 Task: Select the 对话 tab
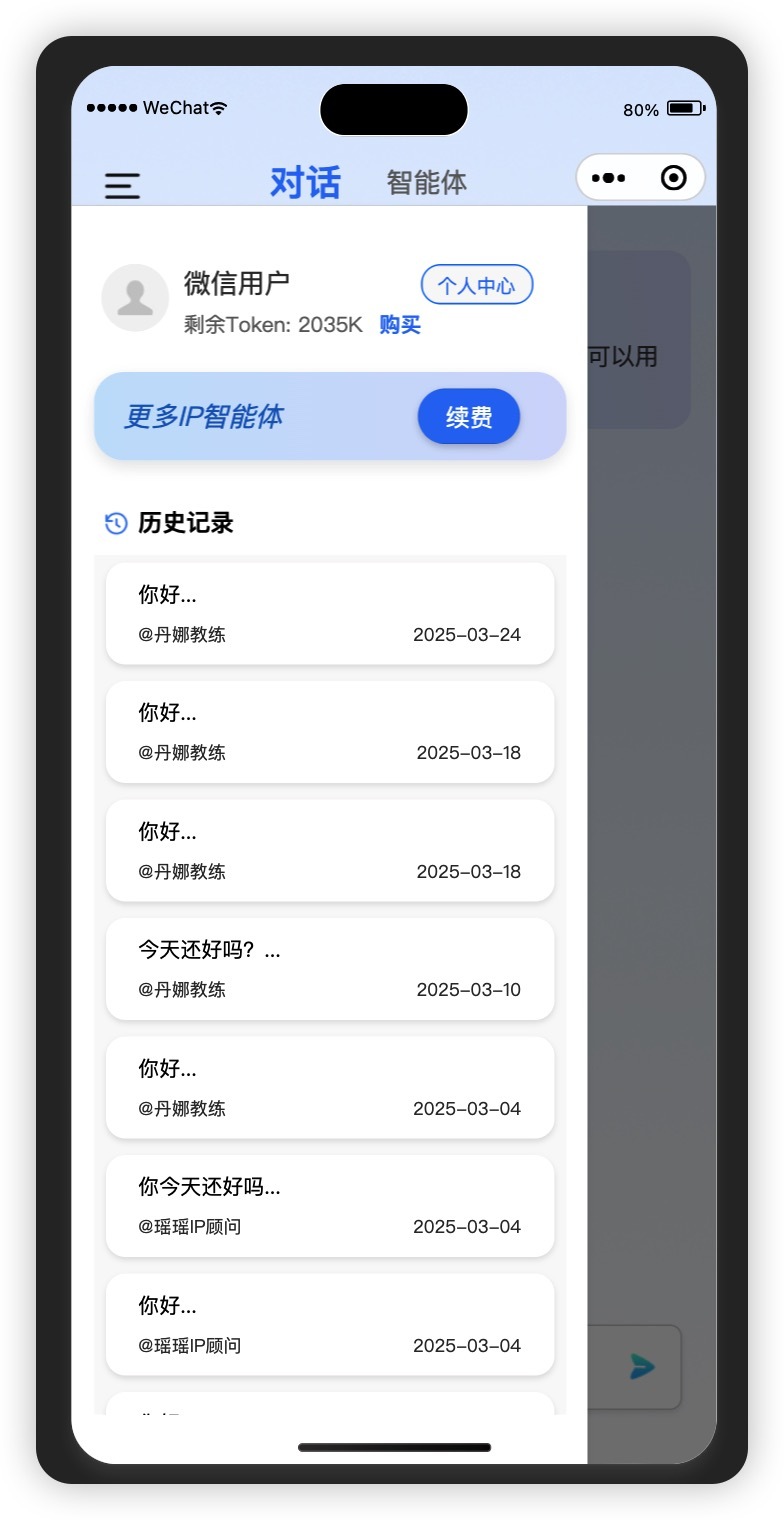(x=305, y=183)
